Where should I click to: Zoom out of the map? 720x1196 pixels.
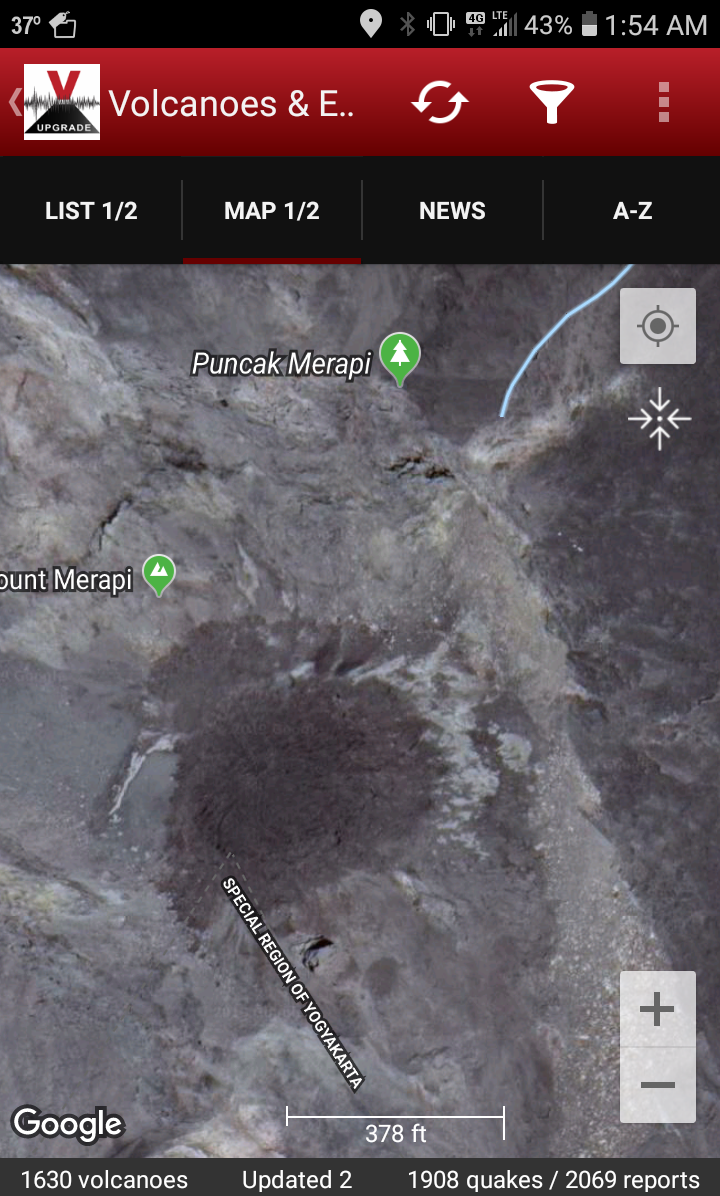[x=657, y=1085]
